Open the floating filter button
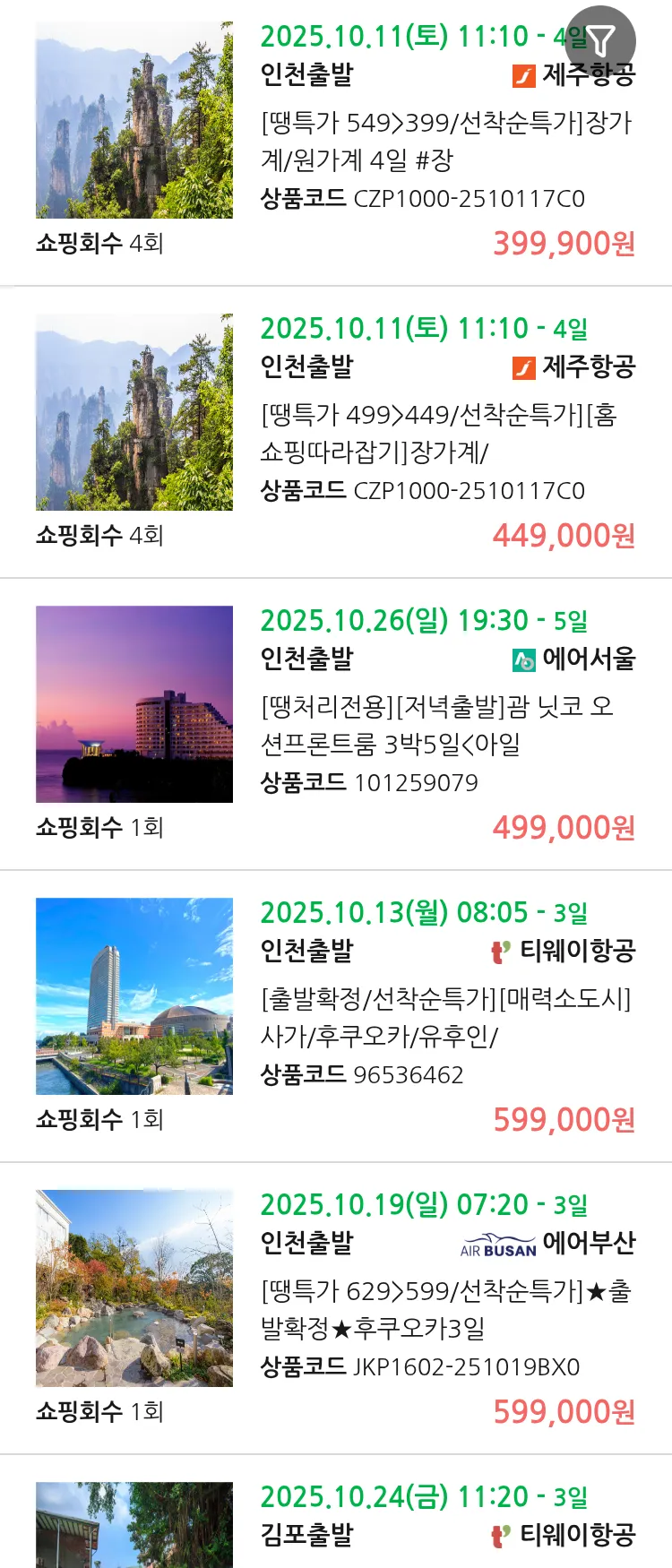Viewport: 672px width, 1568px height. click(601, 40)
